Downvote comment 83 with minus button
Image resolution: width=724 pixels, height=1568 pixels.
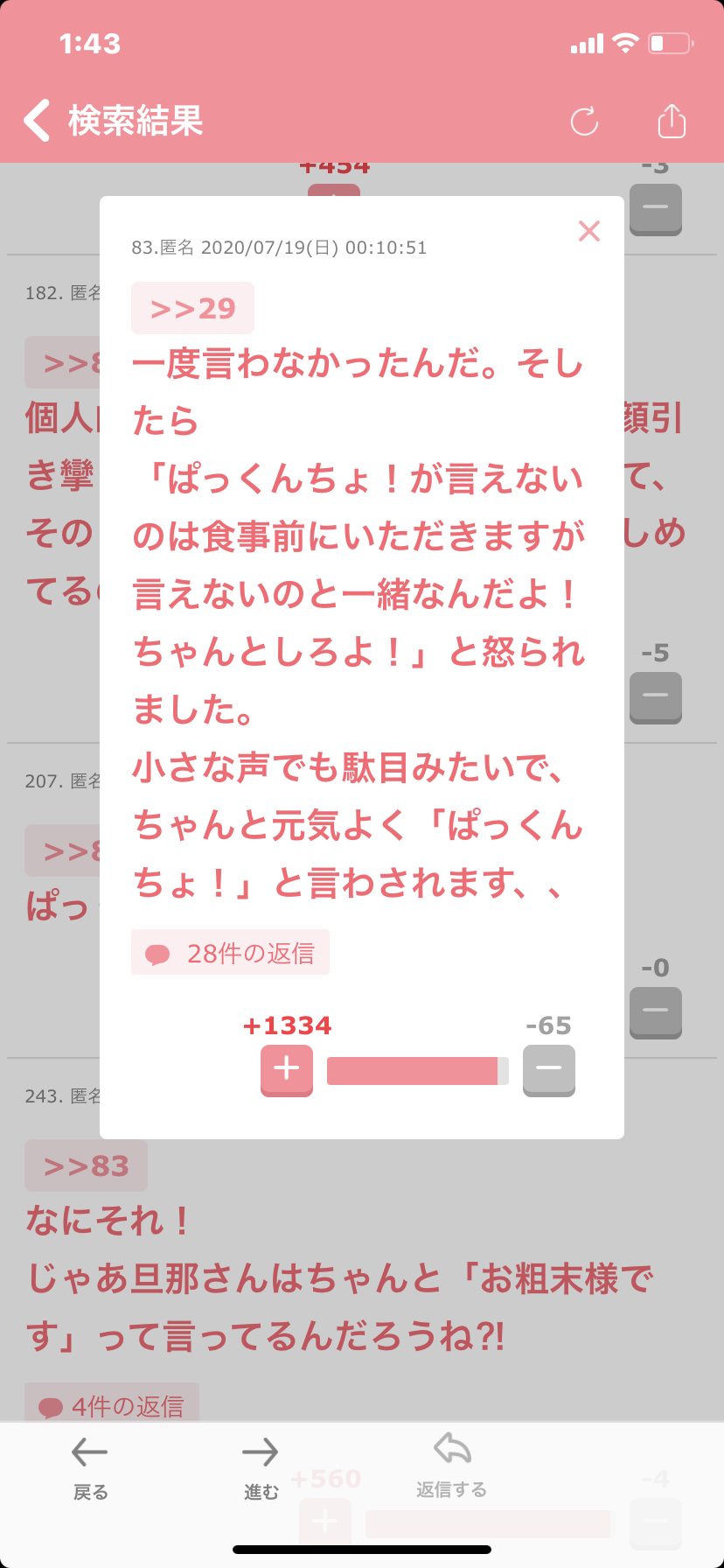(549, 1069)
